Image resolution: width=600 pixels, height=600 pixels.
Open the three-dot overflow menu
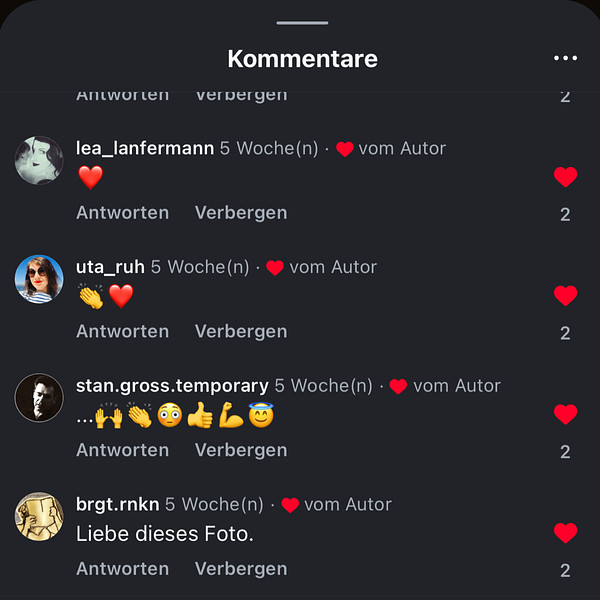tap(565, 59)
